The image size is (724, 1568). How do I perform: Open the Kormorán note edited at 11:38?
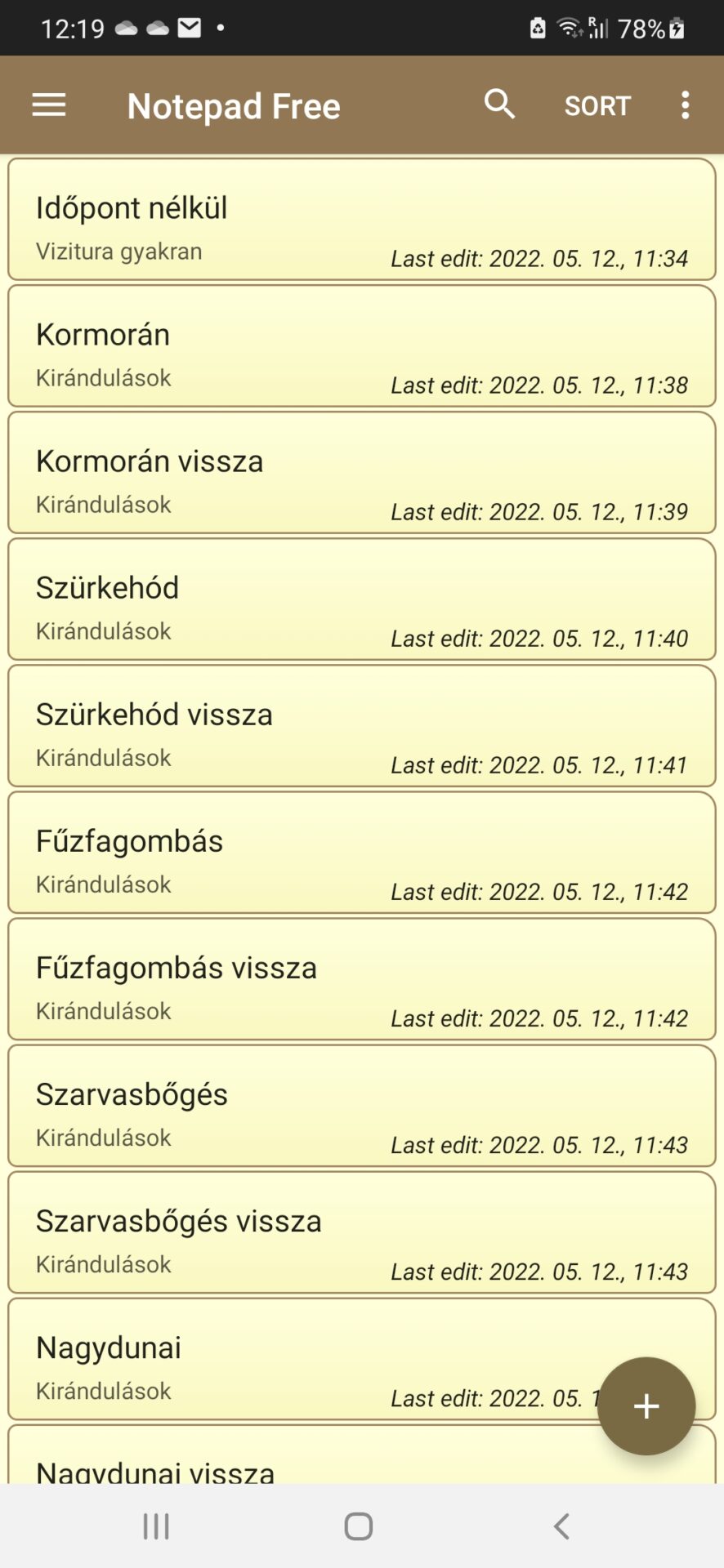tap(361, 346)
